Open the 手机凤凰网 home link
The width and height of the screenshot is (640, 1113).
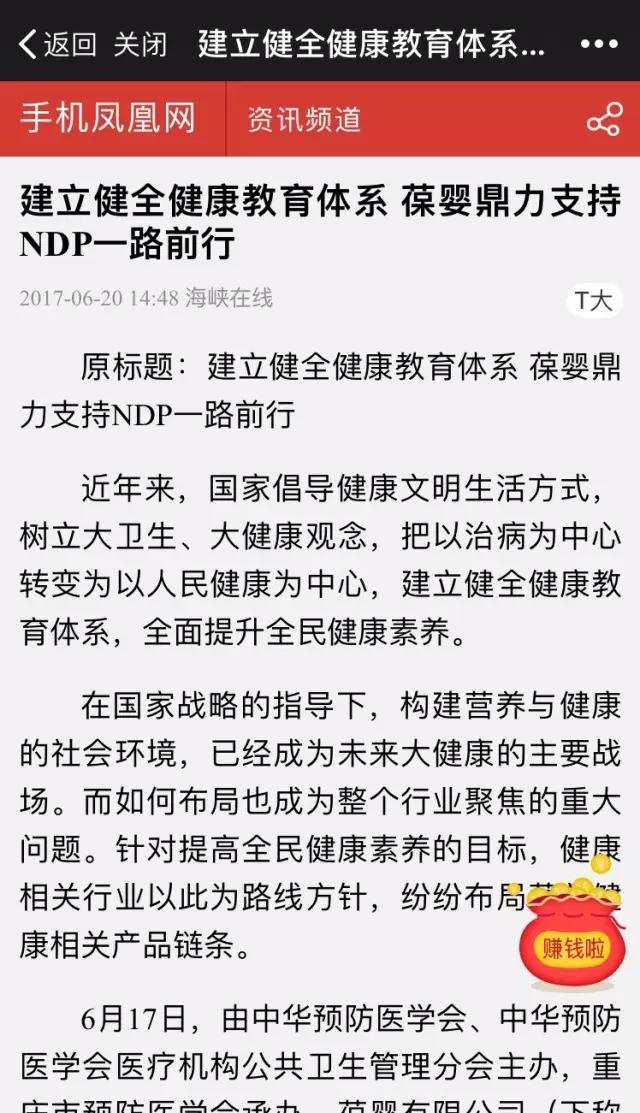[108, 119]
